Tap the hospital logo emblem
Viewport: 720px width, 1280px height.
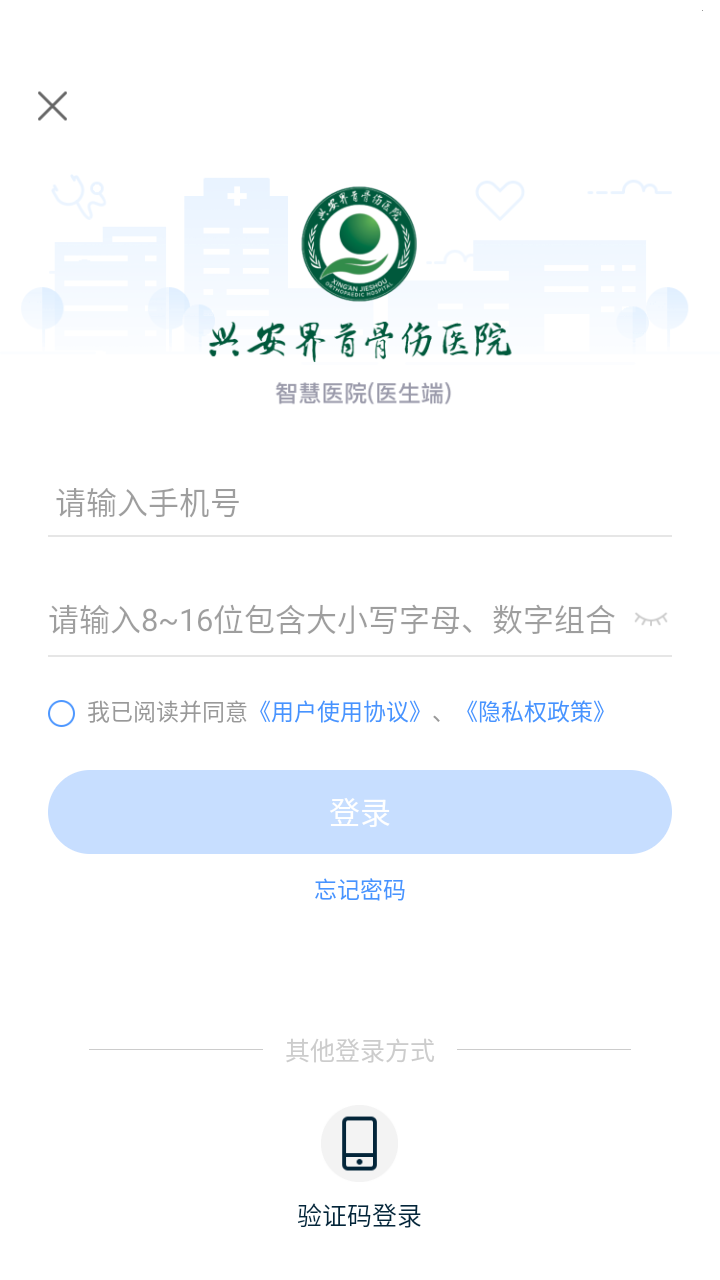tap(360, 243)
